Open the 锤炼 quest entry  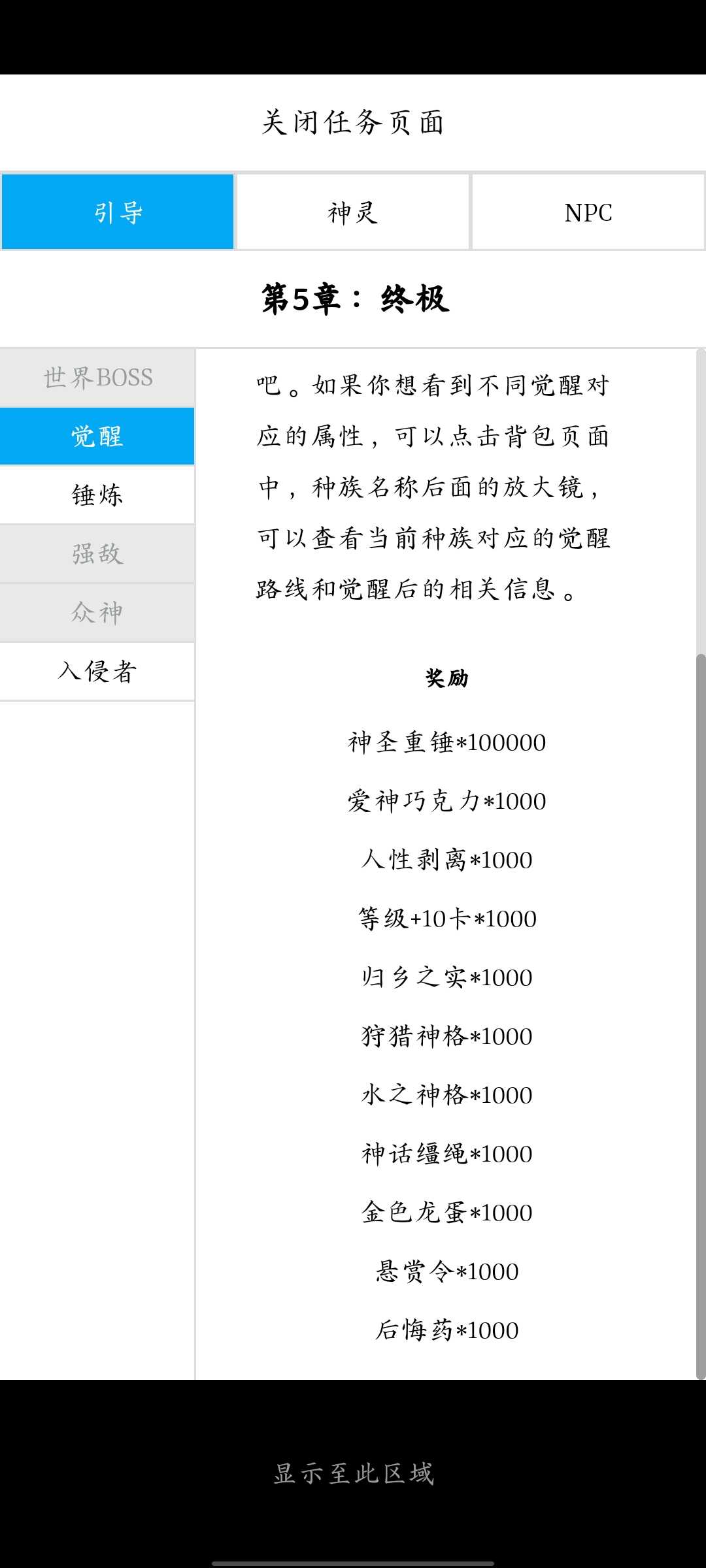[x=97, y=495]
